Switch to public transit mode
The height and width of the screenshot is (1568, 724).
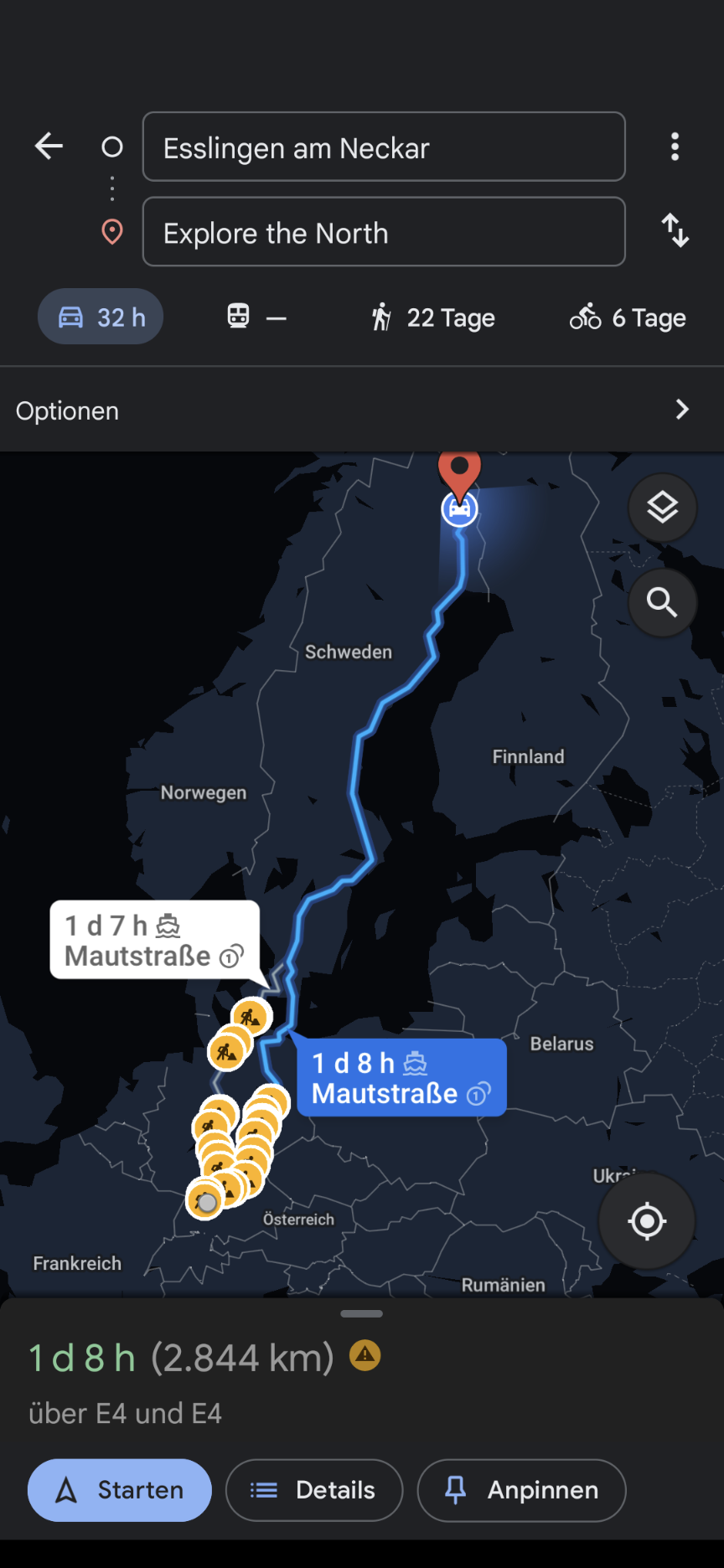click(x=256, y=317)
